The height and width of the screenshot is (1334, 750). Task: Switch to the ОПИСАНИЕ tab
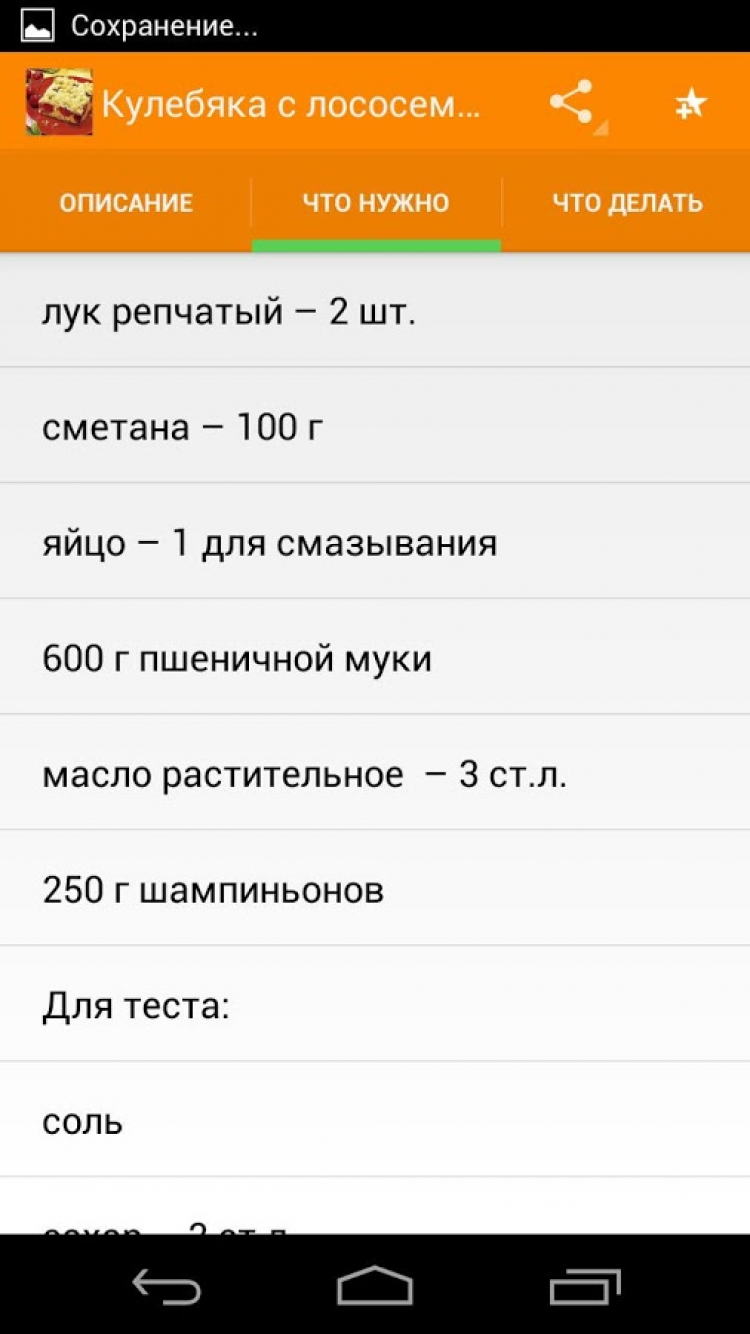coord(126,203)
